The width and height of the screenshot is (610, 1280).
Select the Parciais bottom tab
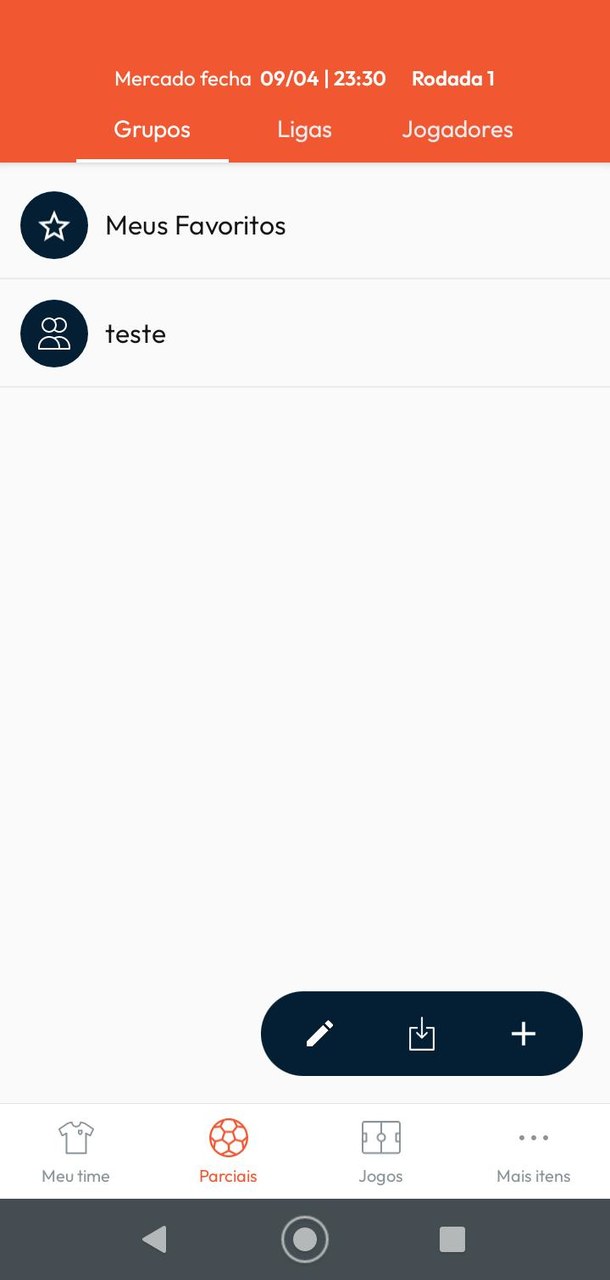click(x=228, y=1152)
